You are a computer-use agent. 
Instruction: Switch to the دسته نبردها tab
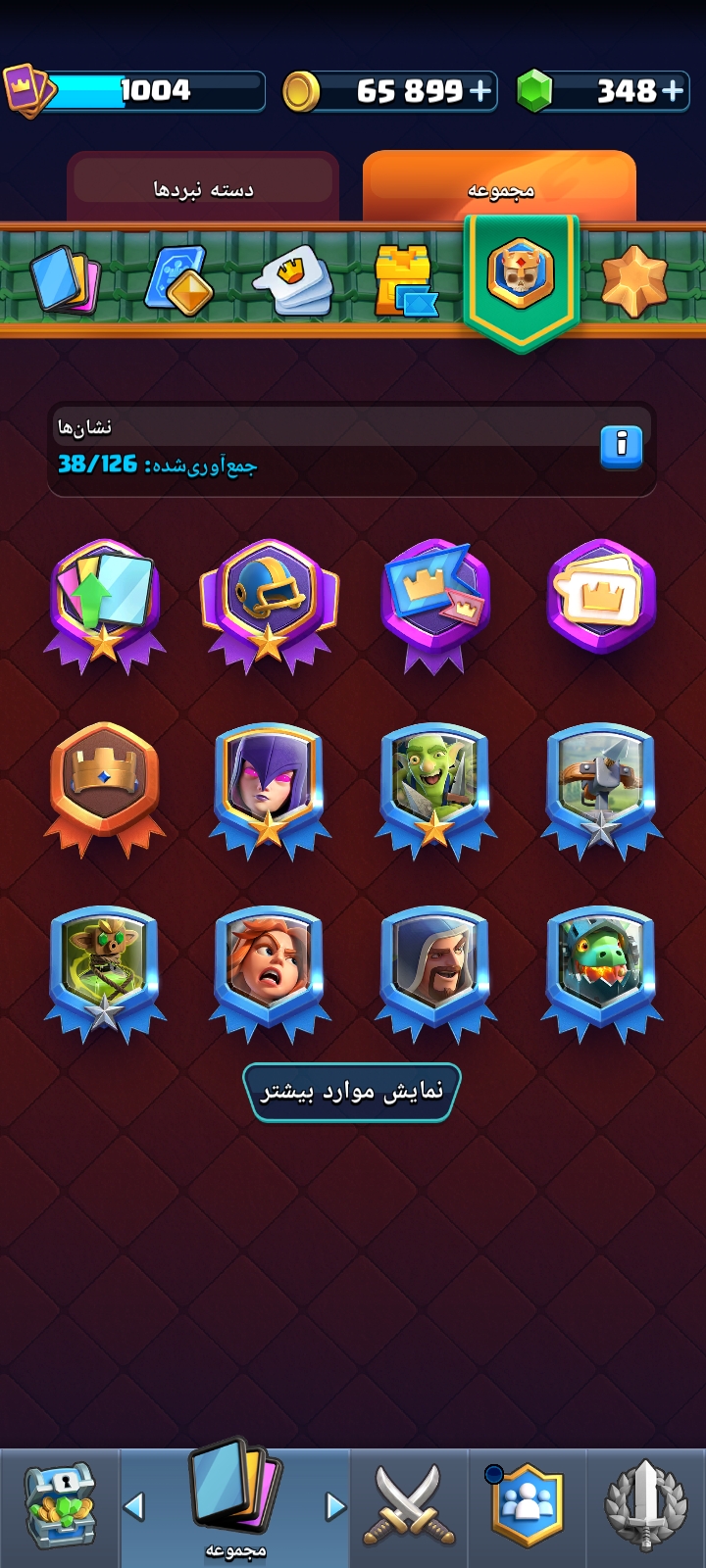pyautogui.click(x=203, y=188)
